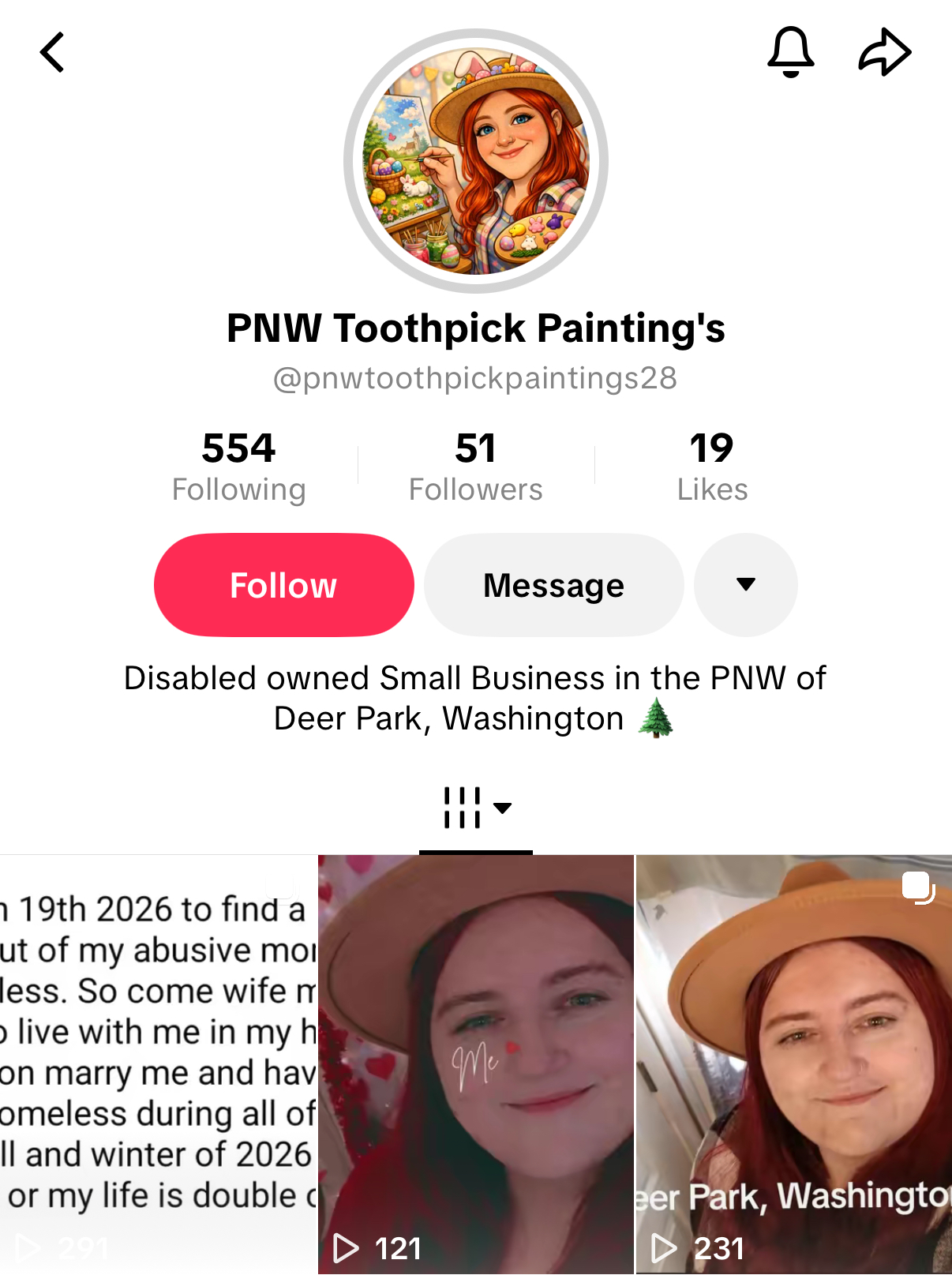Open the notifications bell

click(790, 52)
